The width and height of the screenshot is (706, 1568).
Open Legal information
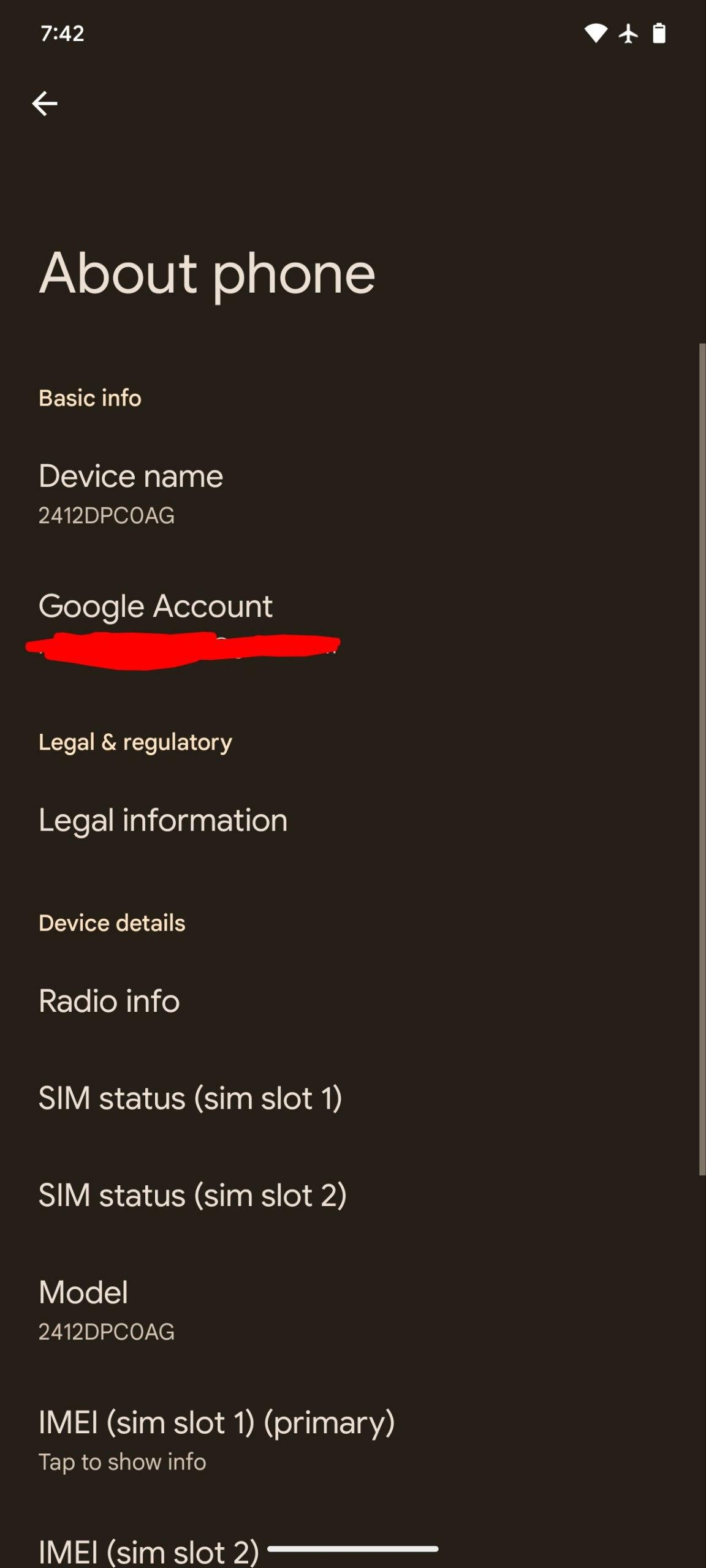pos(163,820)
